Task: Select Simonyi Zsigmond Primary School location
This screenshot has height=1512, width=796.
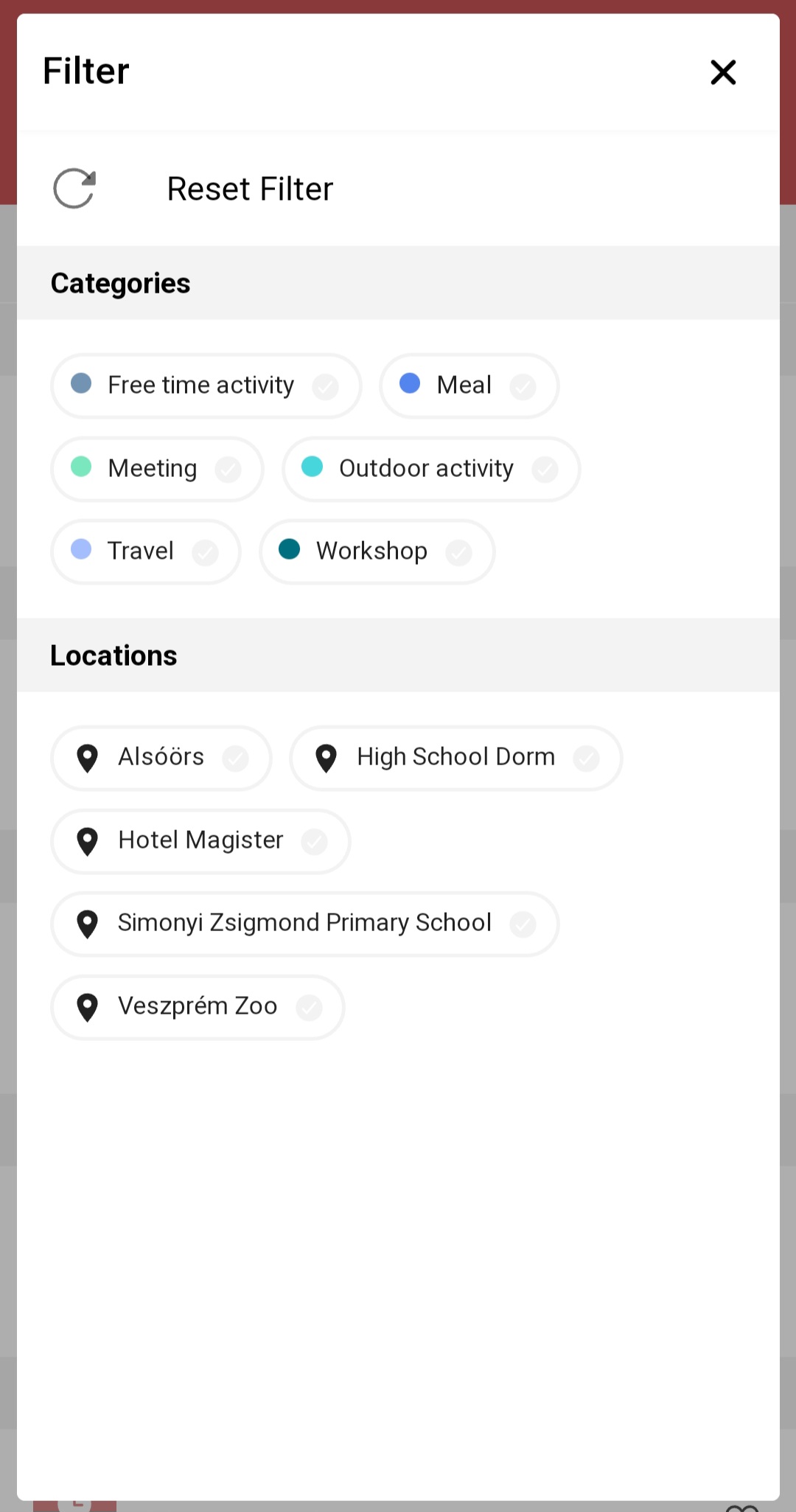Action: click(x=304, y=924)
